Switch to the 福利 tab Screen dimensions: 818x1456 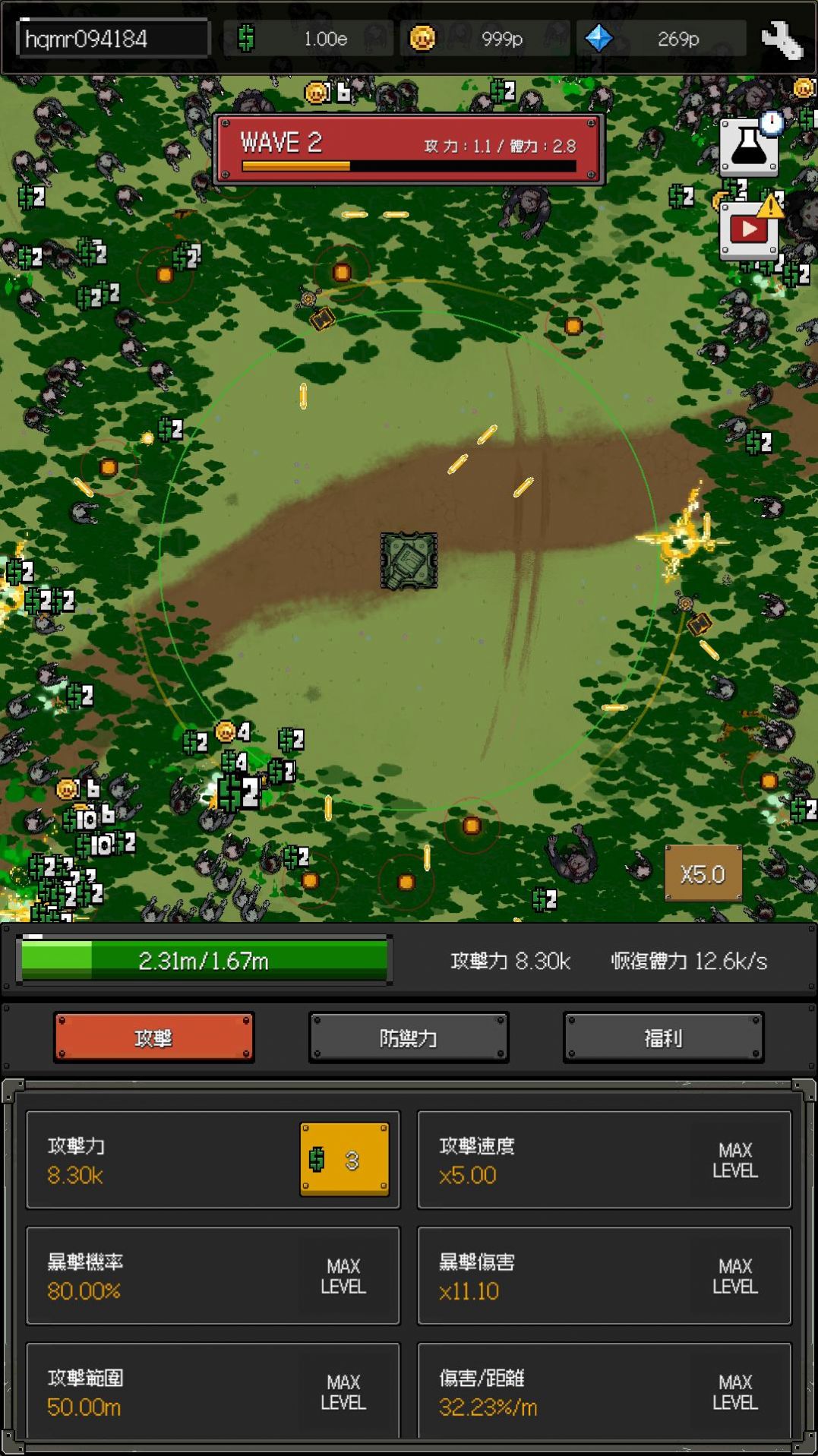tap(663, 1038)
